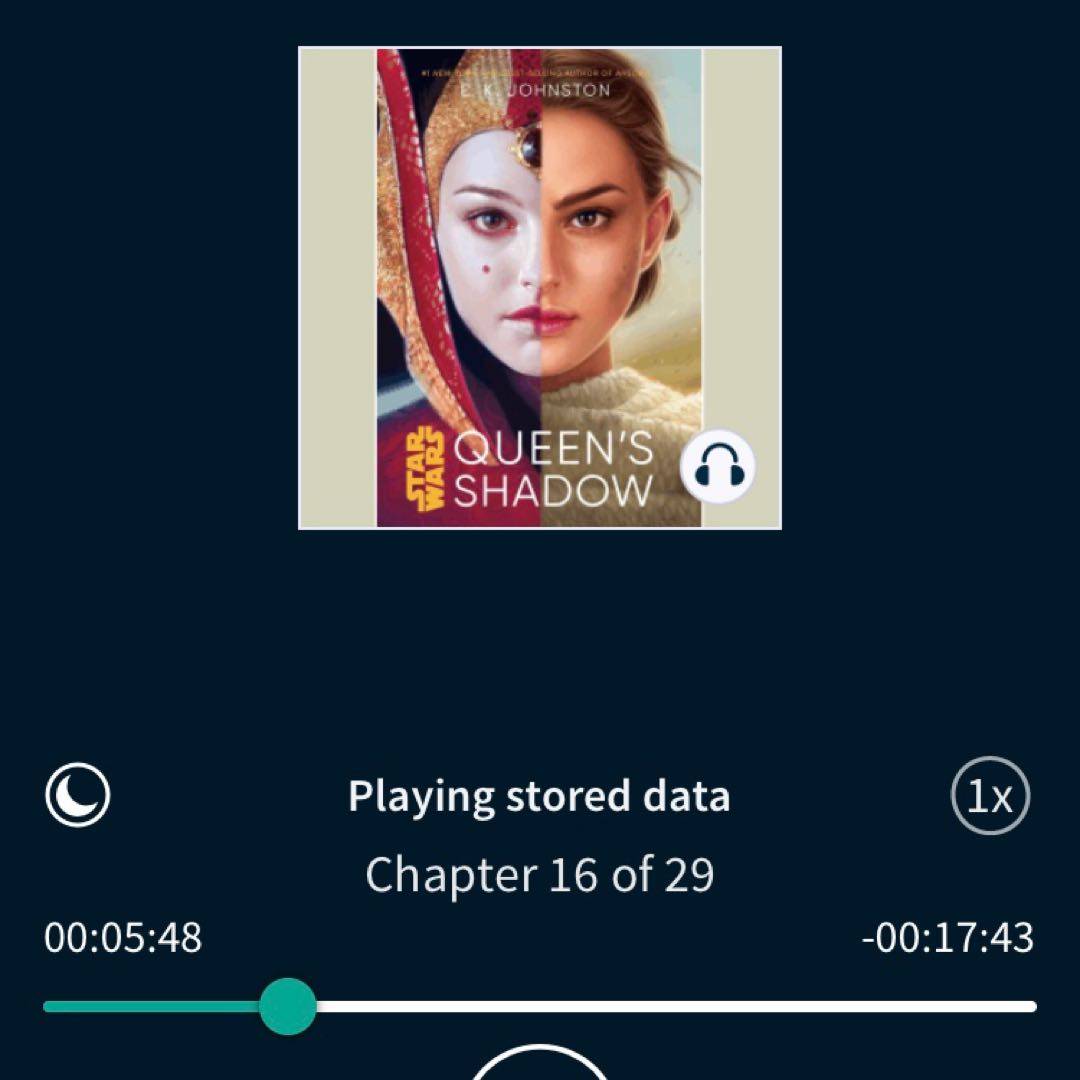
Task: Tap the play/pause button below the slider
Action: click(x=540, y=1065)
